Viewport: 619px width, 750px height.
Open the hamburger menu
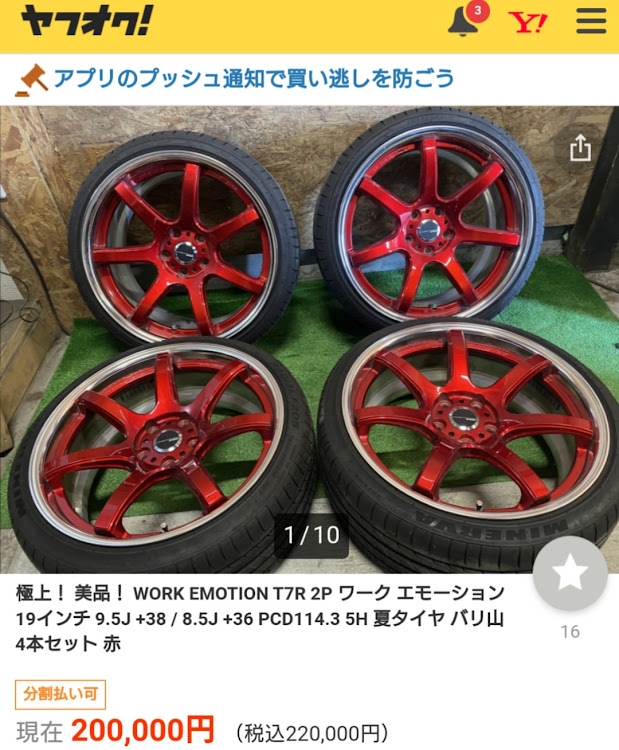591,21
